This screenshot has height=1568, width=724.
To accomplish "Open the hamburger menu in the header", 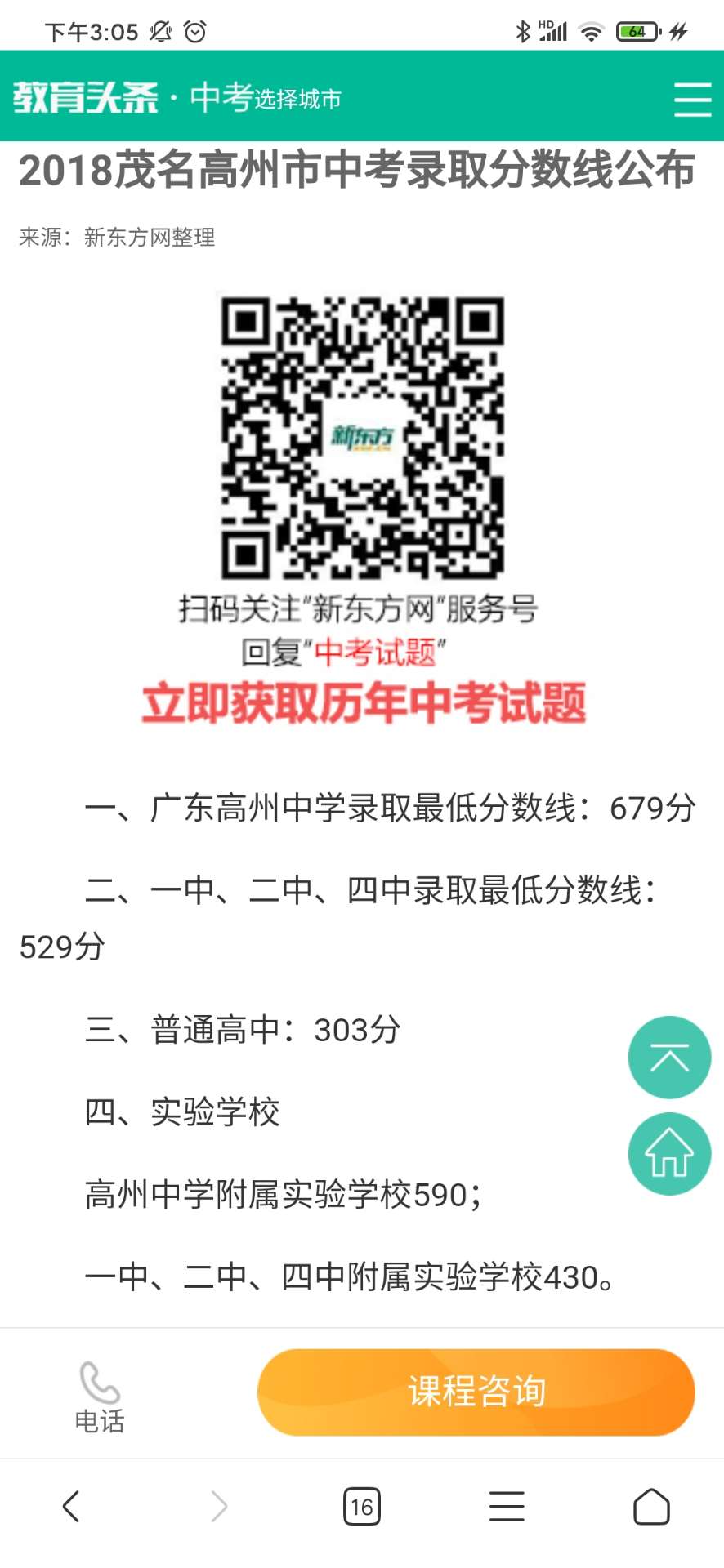I will click(693, 100).
